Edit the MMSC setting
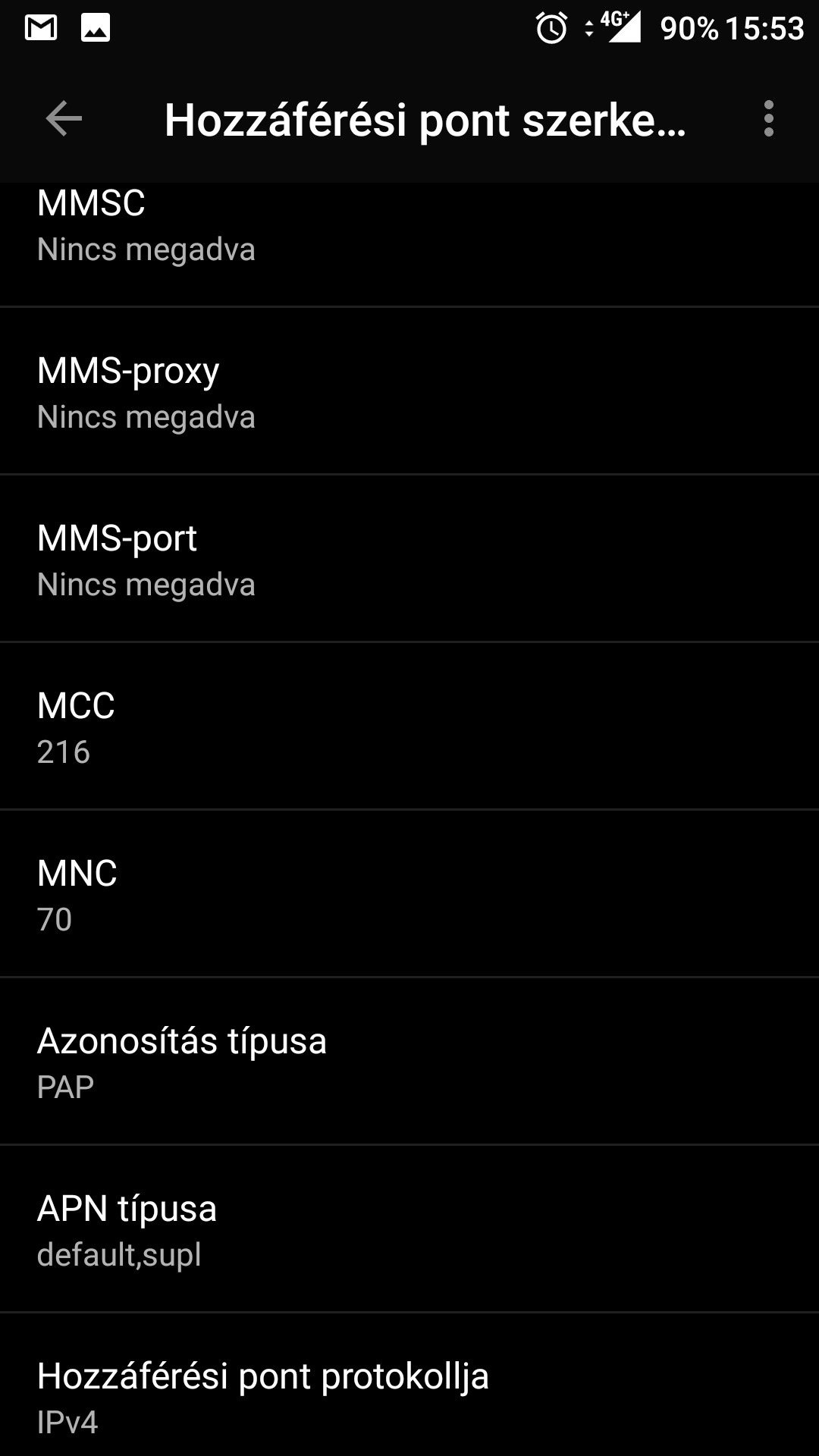Screen dimensions: 819x1456 [409, 244]
